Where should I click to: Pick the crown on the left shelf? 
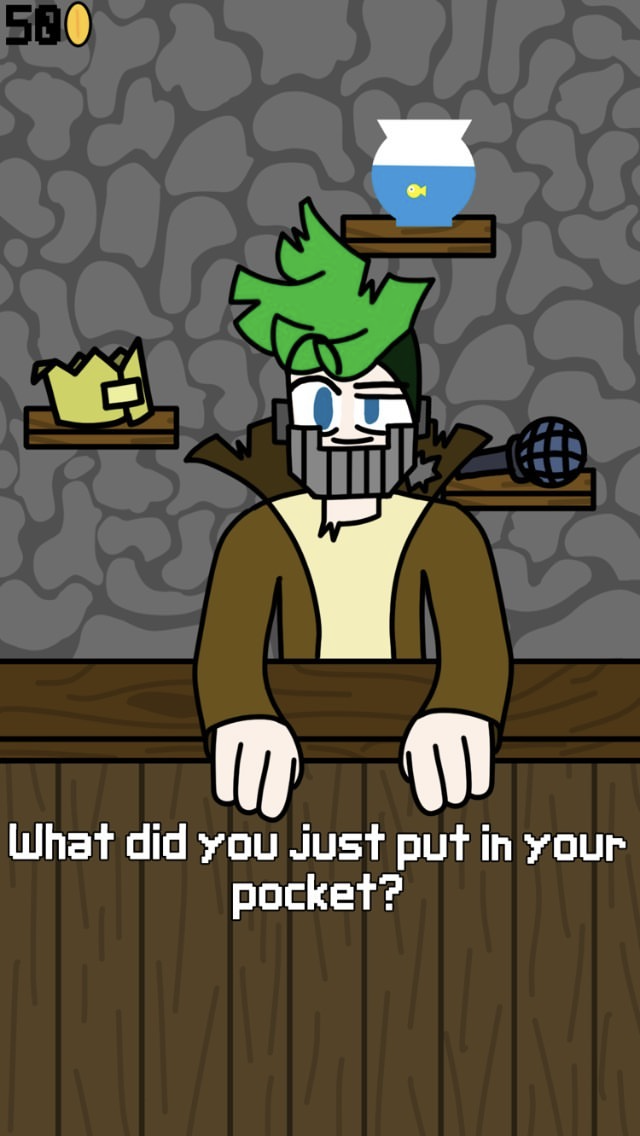pos(93,385)
